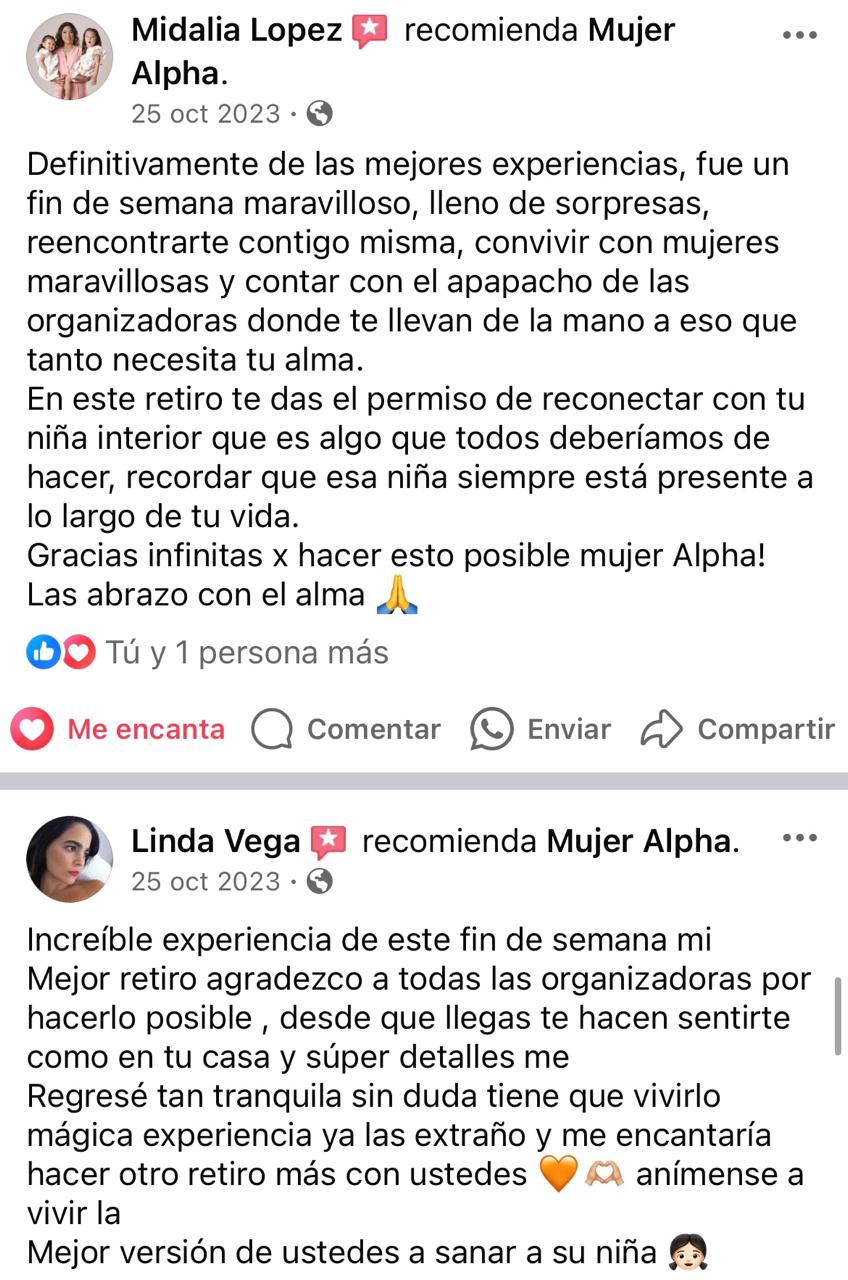Share Midalia Lopez's recommendation with Compartir
848x1280 pixels.
(738, 730)
